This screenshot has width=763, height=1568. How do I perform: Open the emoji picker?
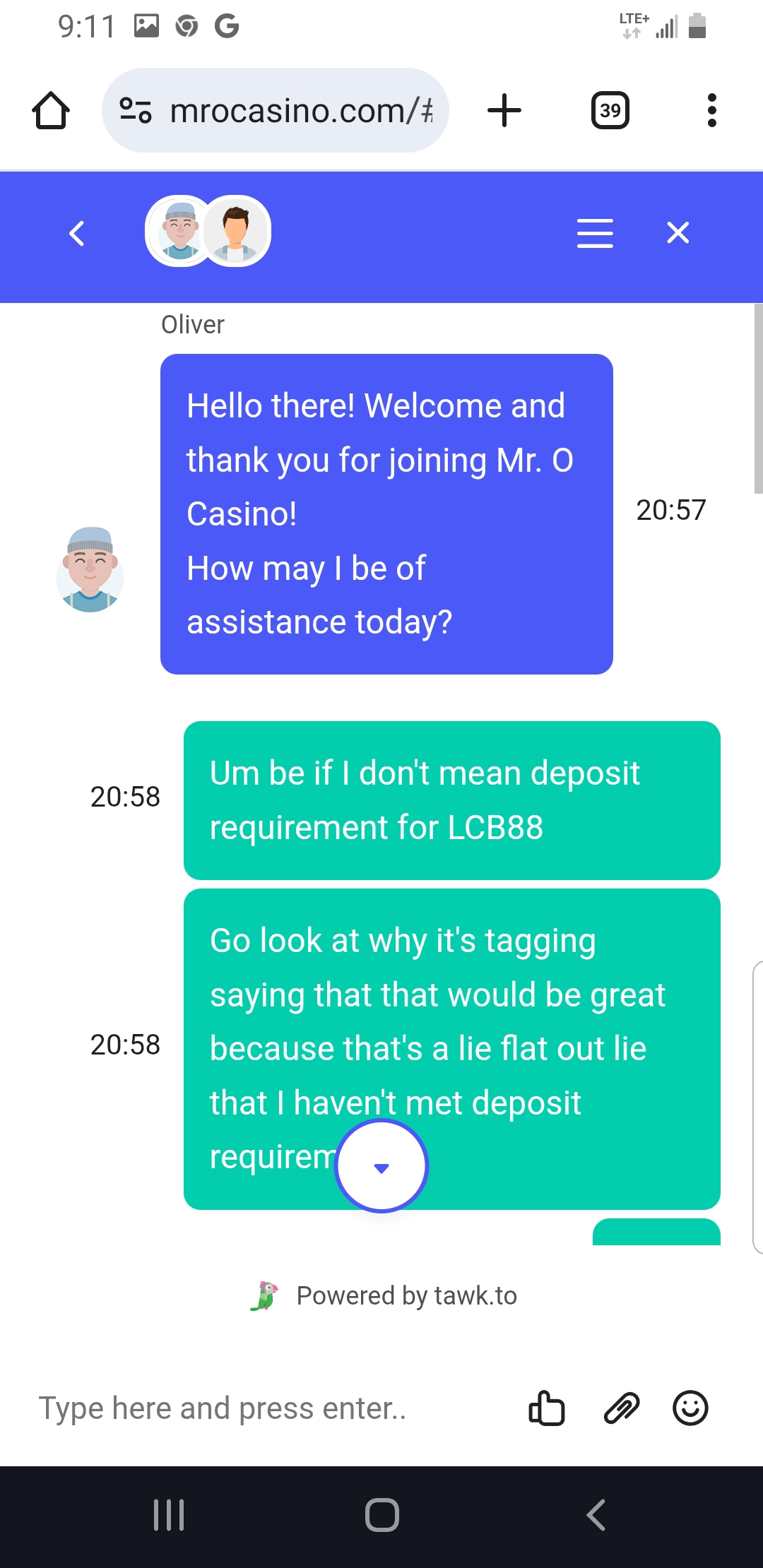[690, 1408]
